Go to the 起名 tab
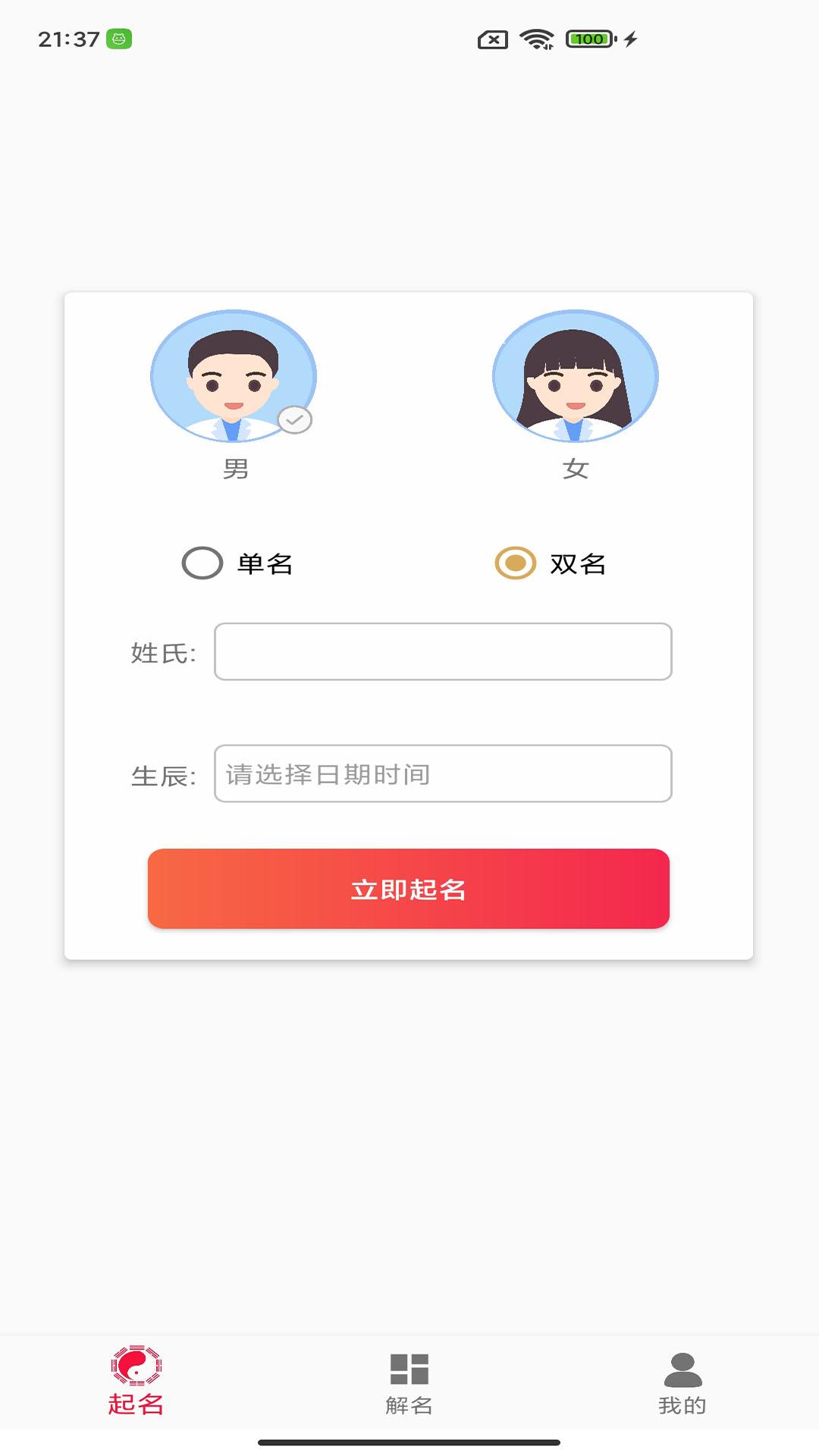The height and width of the screenshot is (1456, 819). pos(136,1382)
